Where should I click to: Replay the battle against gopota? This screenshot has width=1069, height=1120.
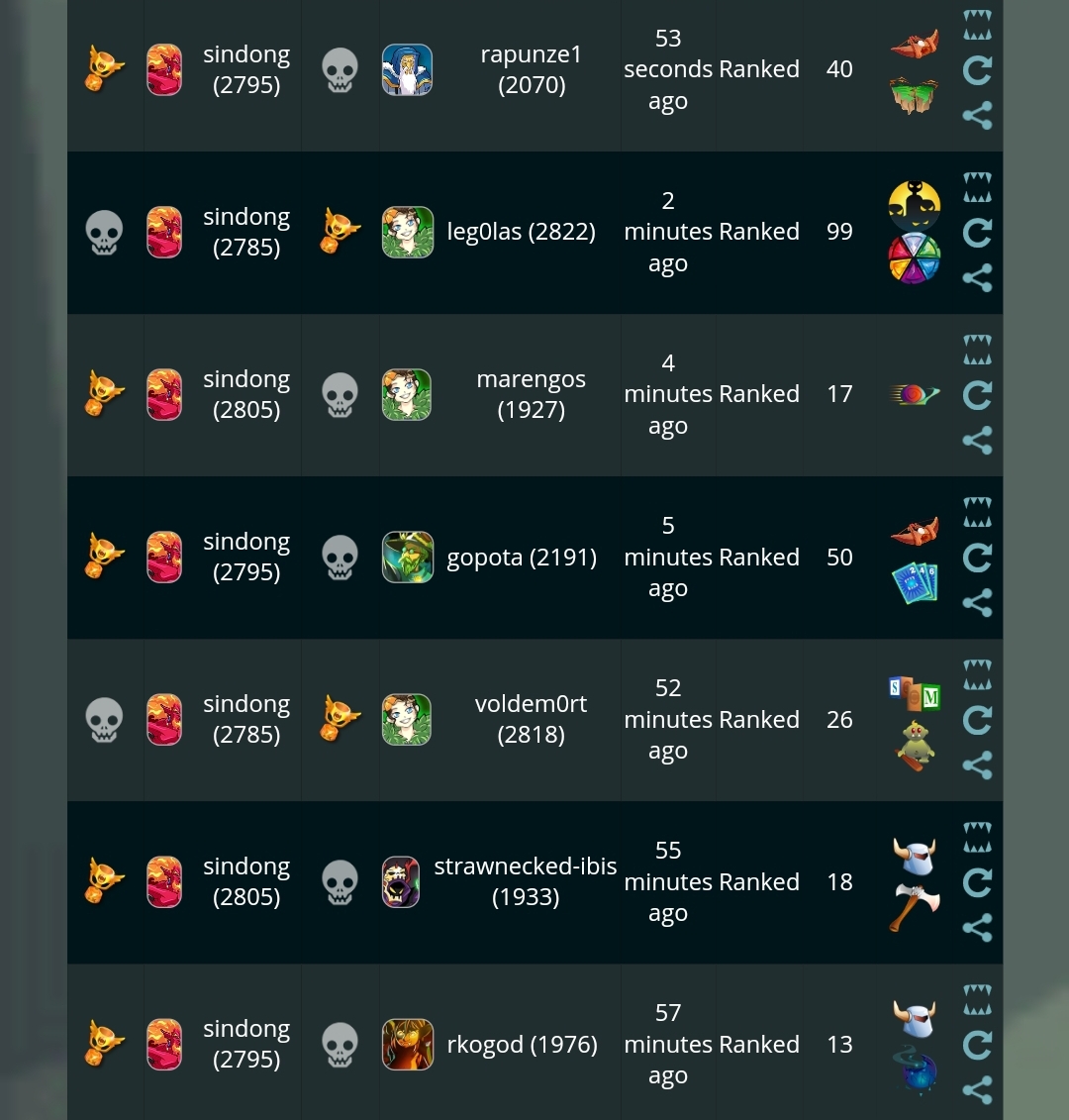[x=977, y=558]
